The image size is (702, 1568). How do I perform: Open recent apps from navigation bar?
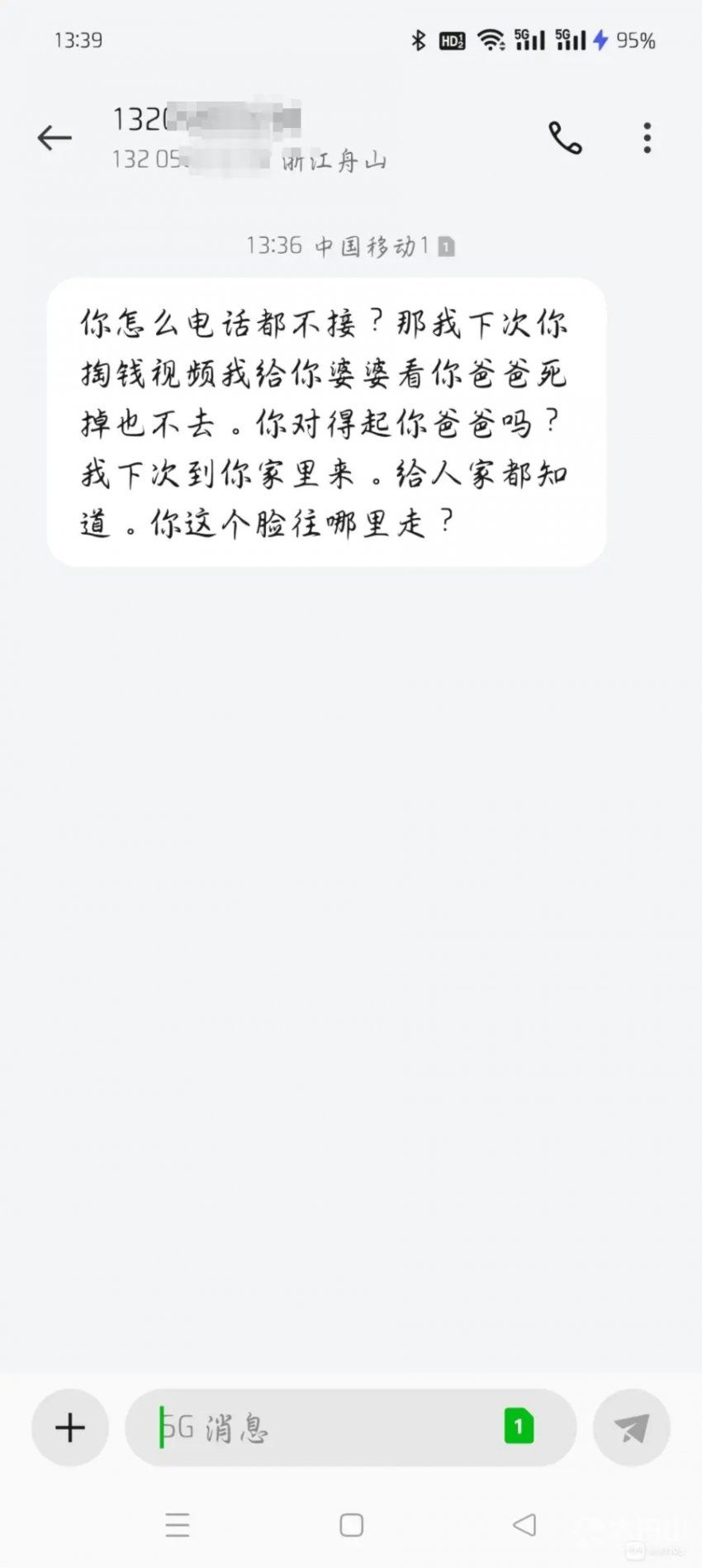178,1525
